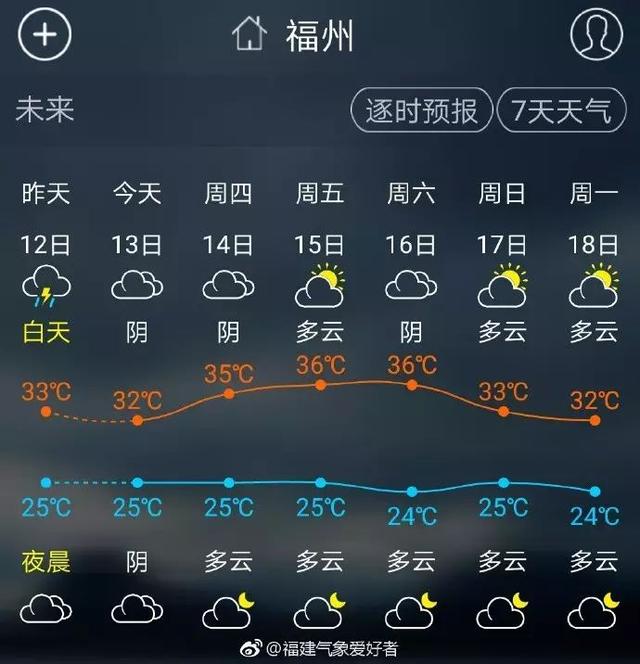Select the 7天天气 forecast view
The width and height of the screenshot is (640, 664).
(x=561, y=110)
